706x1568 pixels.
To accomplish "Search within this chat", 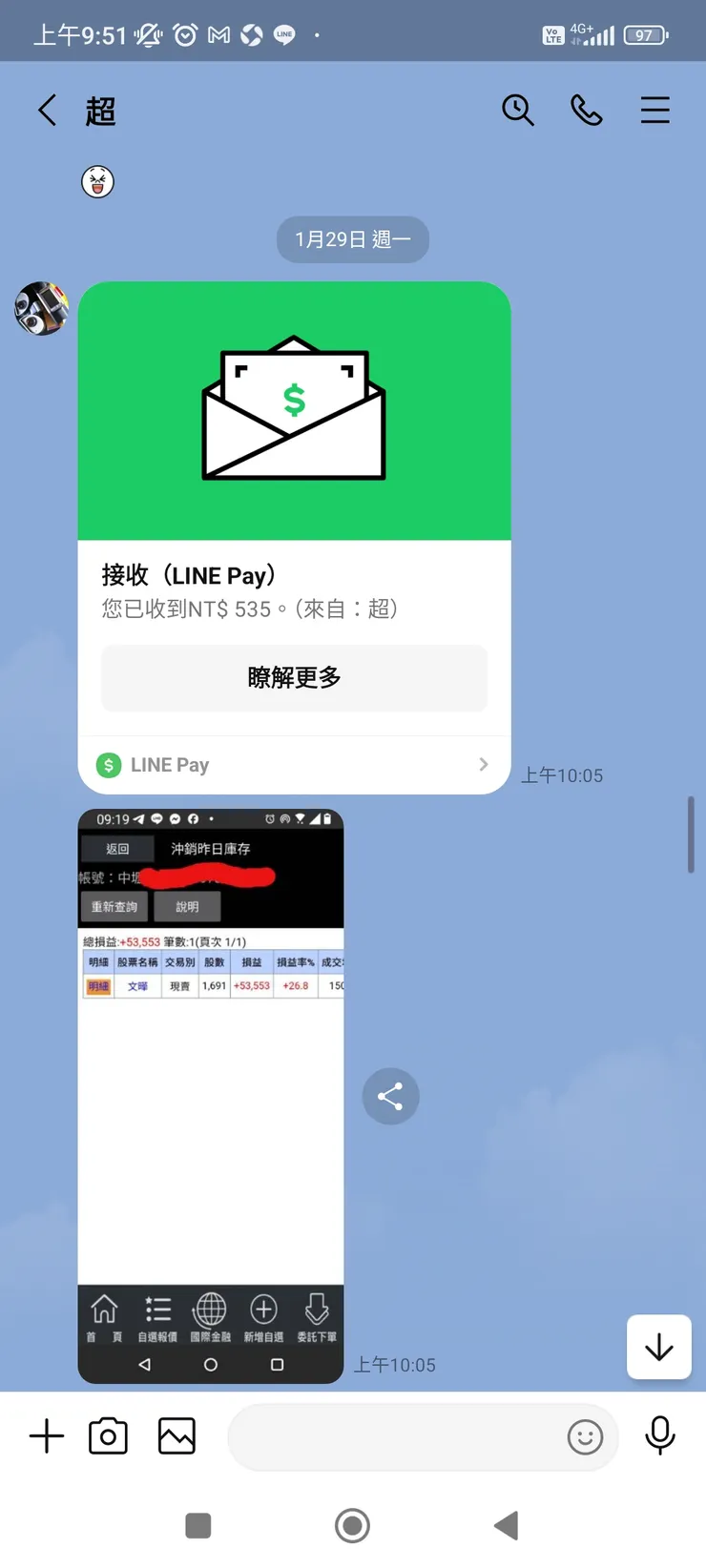I will point(517,111).
